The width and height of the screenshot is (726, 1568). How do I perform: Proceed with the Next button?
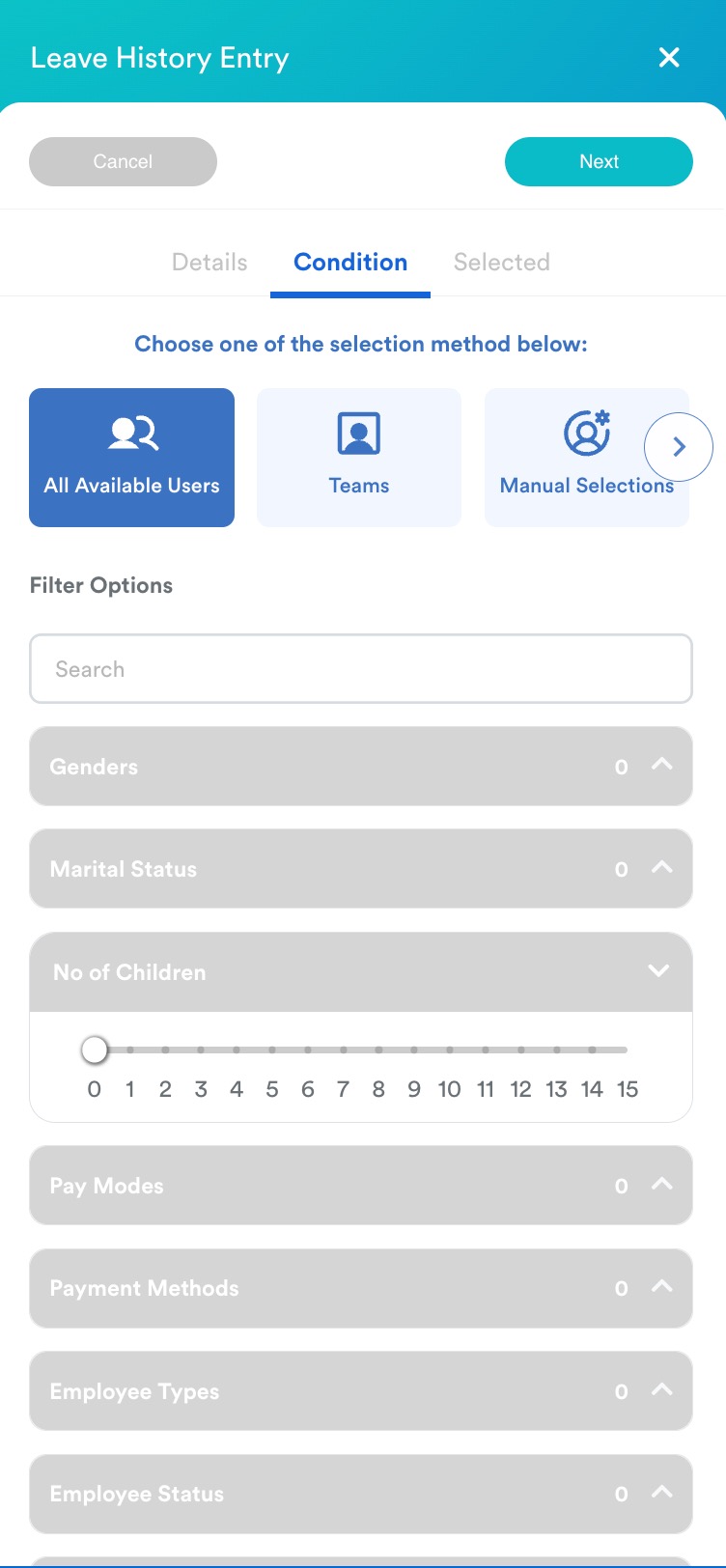[x=599, y=161]
